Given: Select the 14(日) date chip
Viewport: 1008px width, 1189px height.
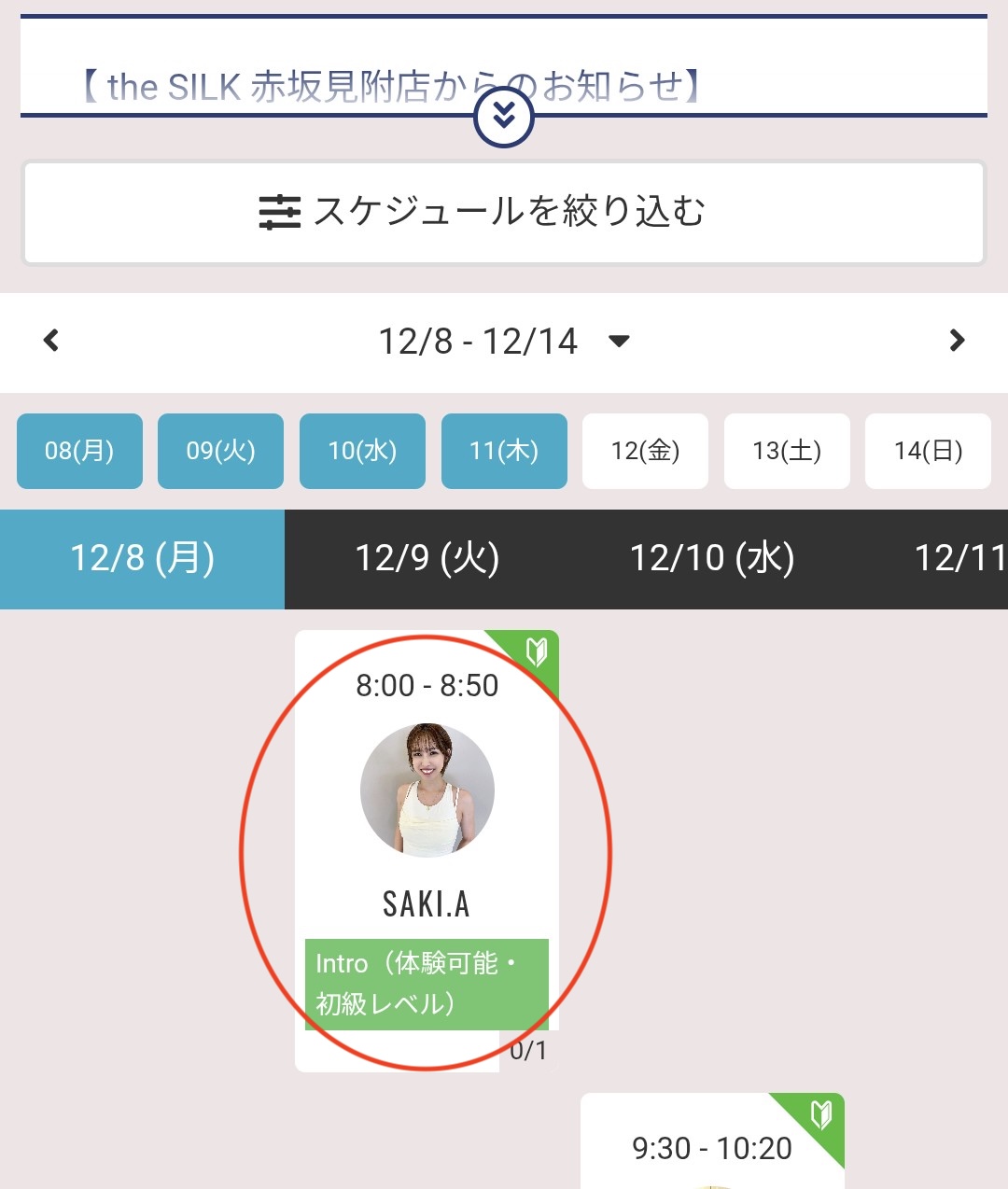Looking at the screenshot, I should point(928,451).
